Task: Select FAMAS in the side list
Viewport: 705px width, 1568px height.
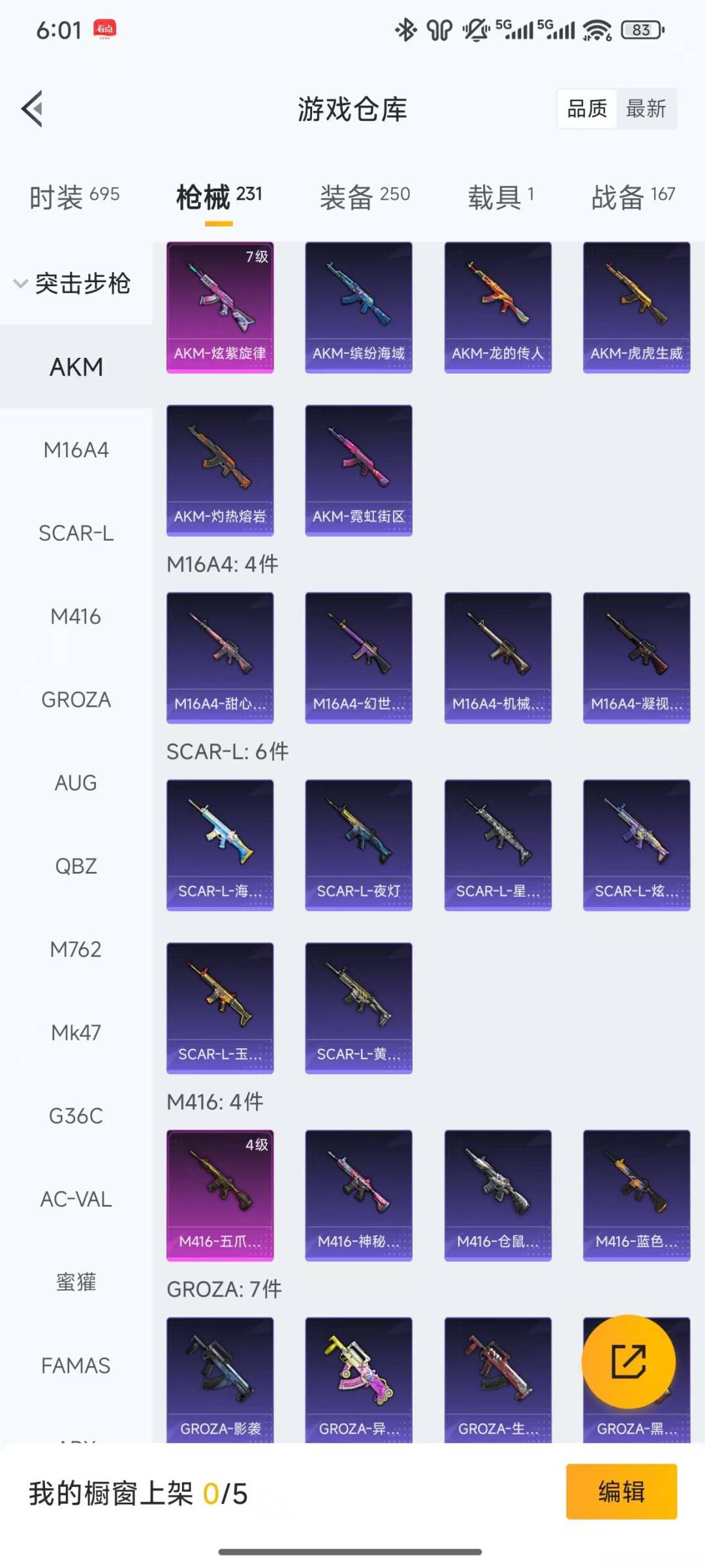Action: pyautogui.click(x=76, y=1365)
